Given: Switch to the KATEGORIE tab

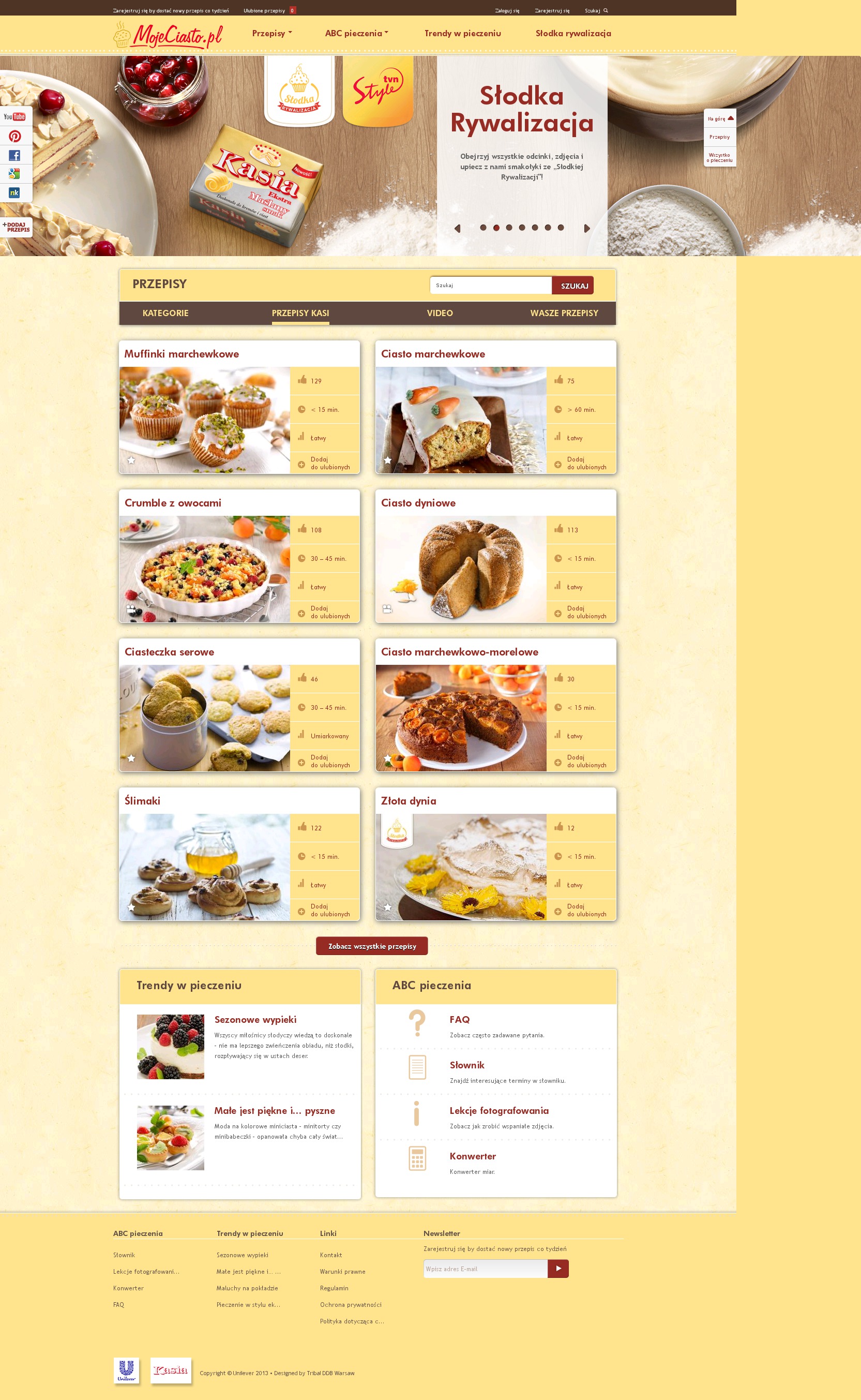Looking at the screenshot, I should pyautogui.click(x=165, y=313).
